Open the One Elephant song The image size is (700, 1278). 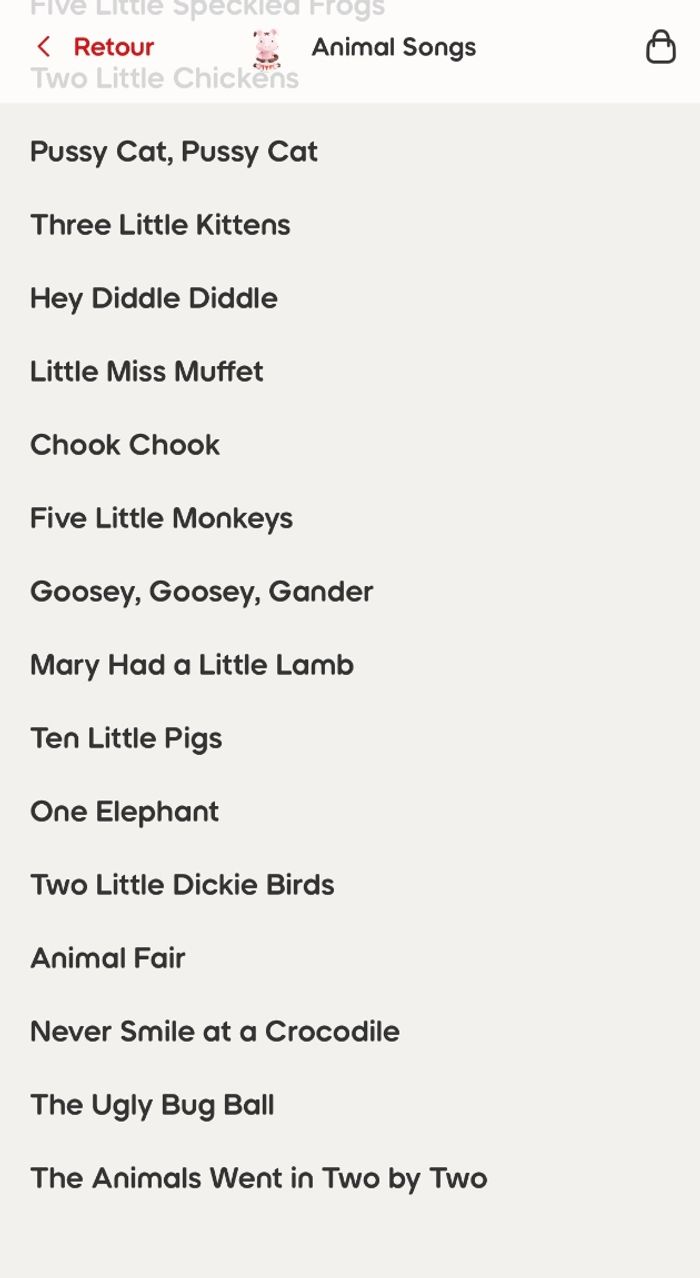point(124,811)
